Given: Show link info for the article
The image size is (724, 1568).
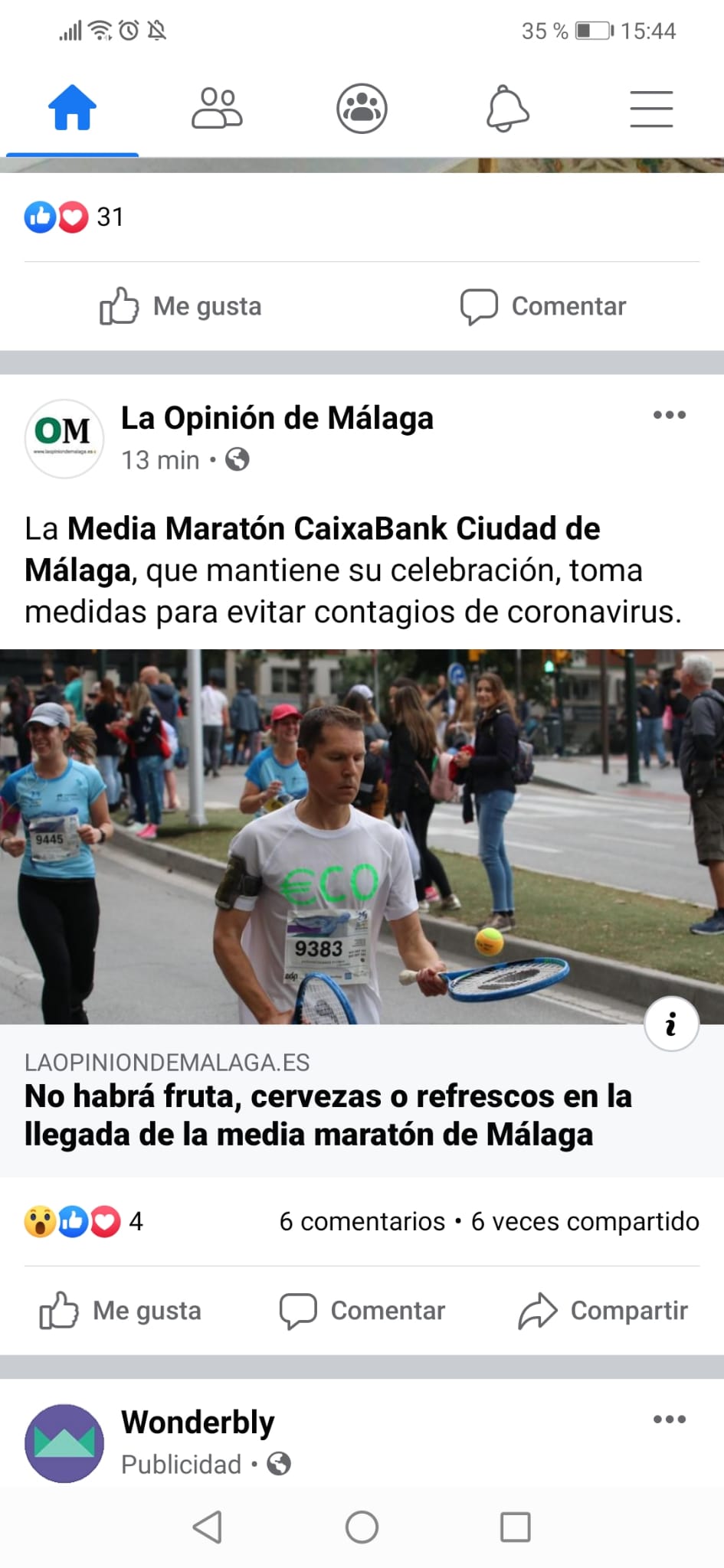Looking at the screenshot, I should [x=671, y=1024].
